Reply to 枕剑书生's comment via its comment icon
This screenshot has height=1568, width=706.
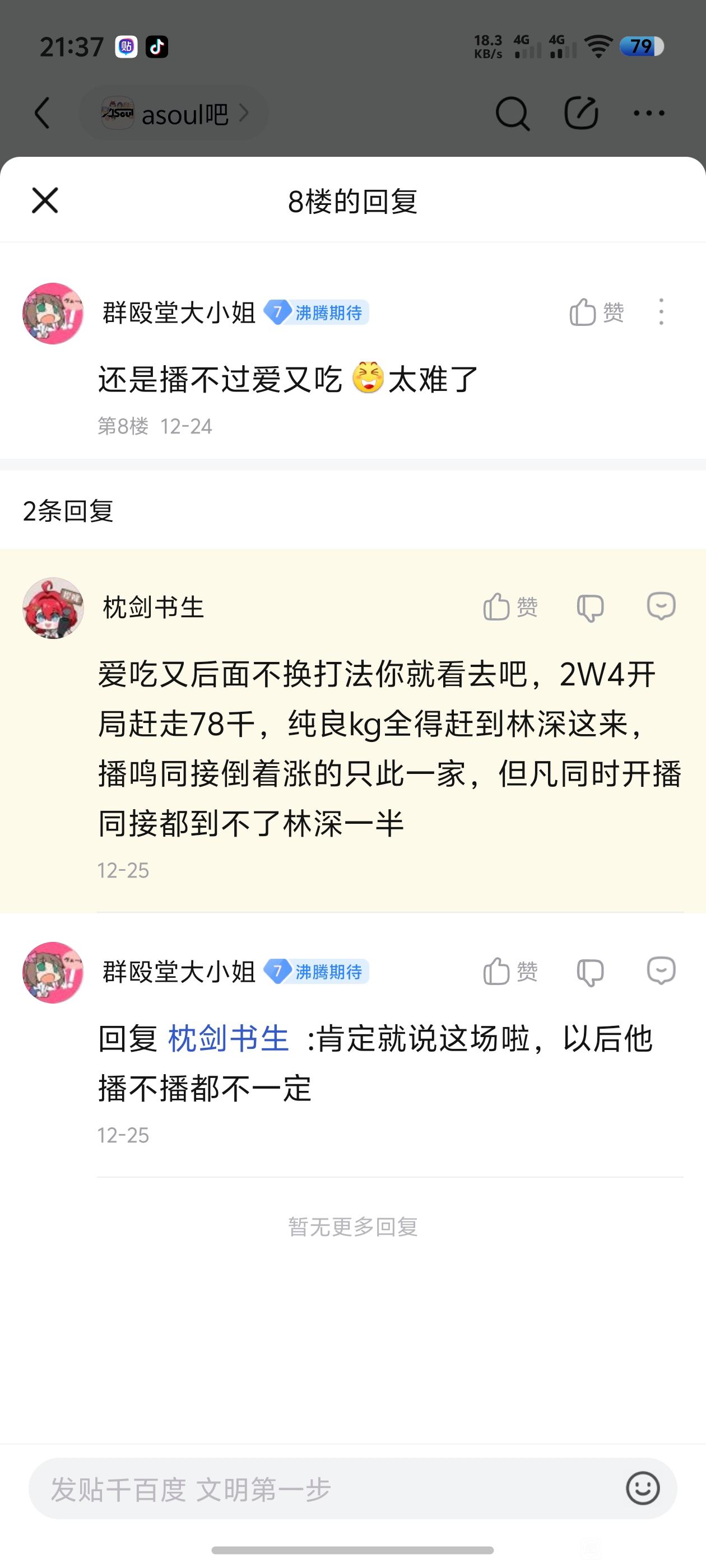[661, 606]
